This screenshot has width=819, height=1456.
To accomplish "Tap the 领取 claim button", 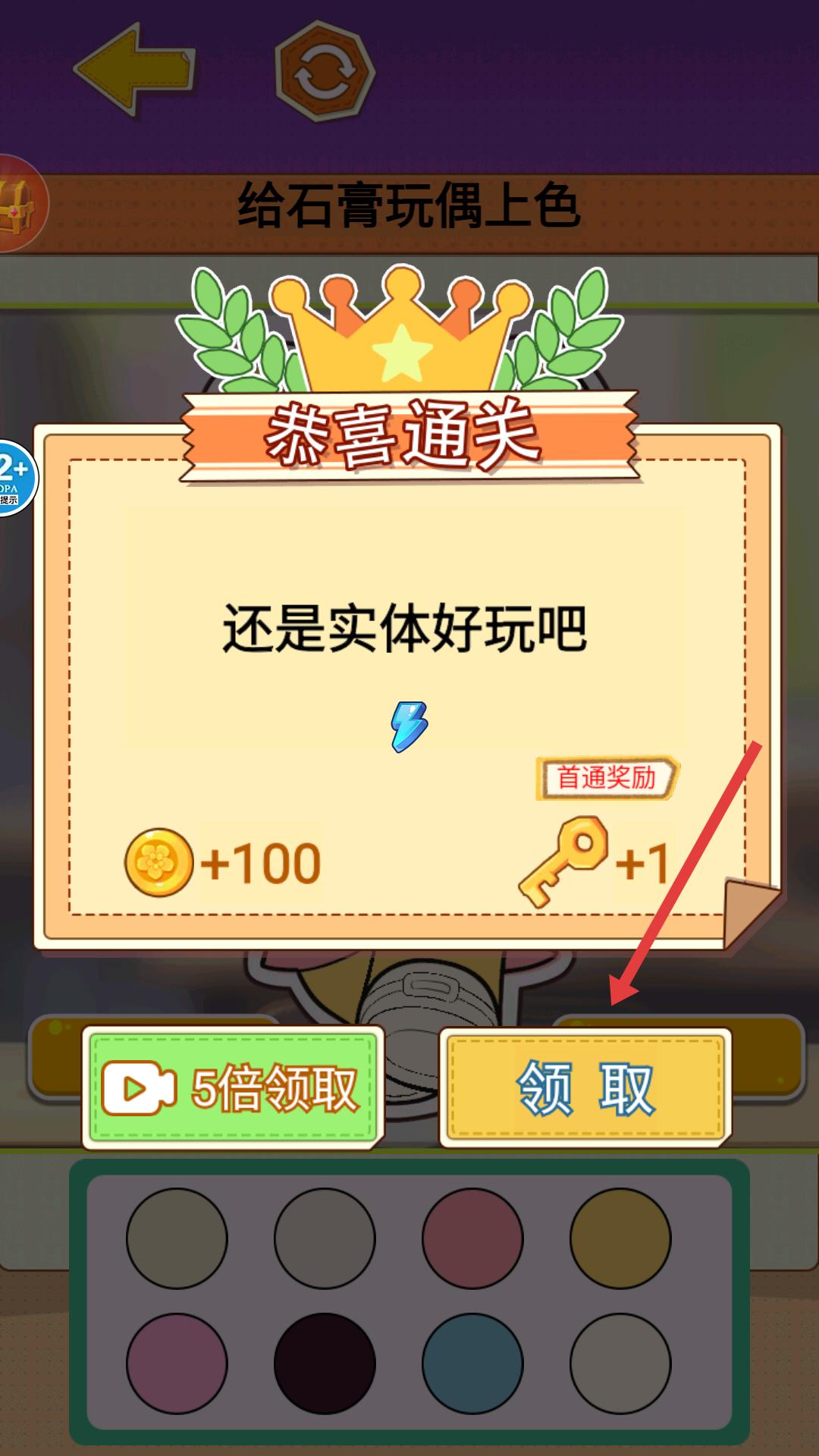I will click(585, 1088).
